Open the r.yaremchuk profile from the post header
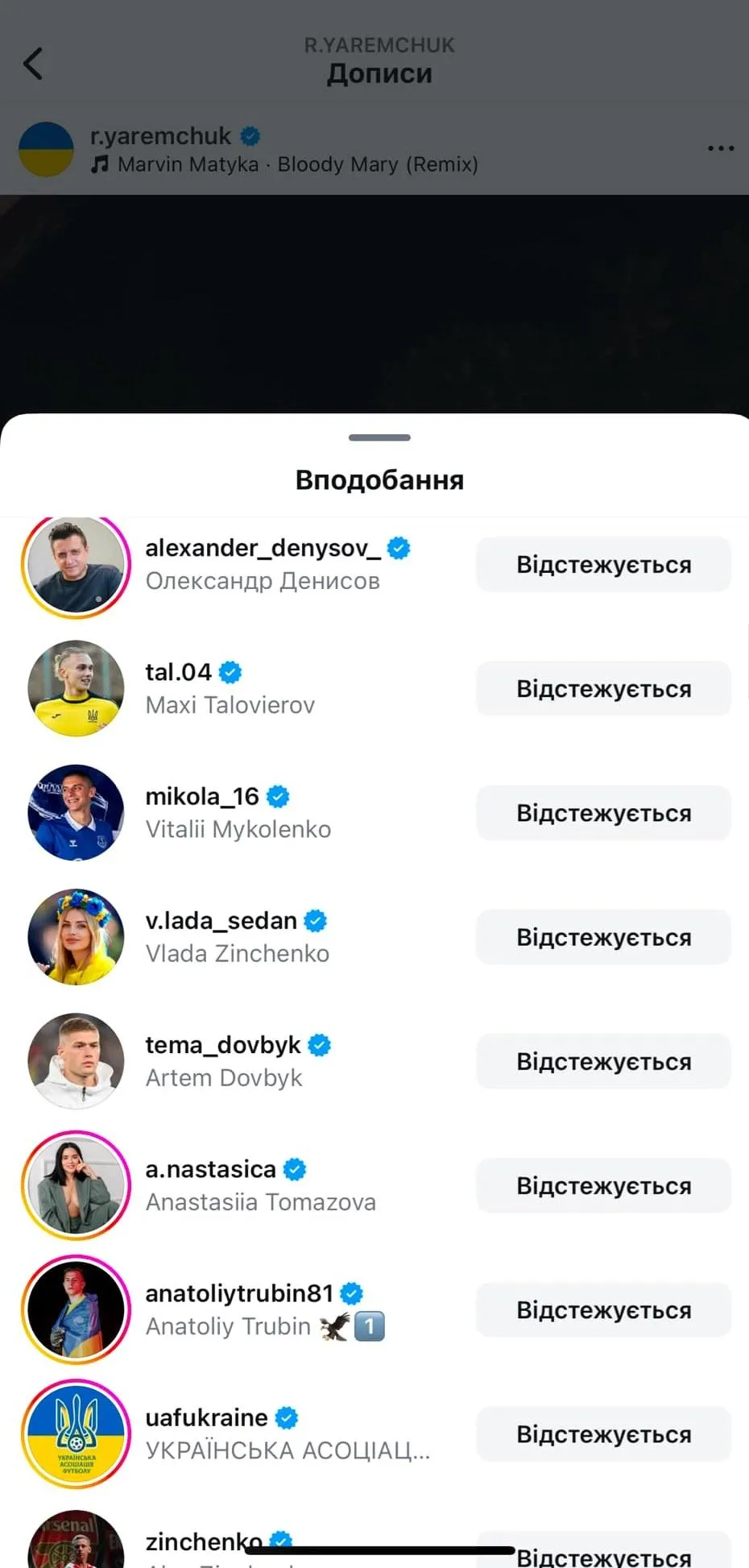This screenshot has width=749, height=1568. pyautogui.click(x=160, y=136)
